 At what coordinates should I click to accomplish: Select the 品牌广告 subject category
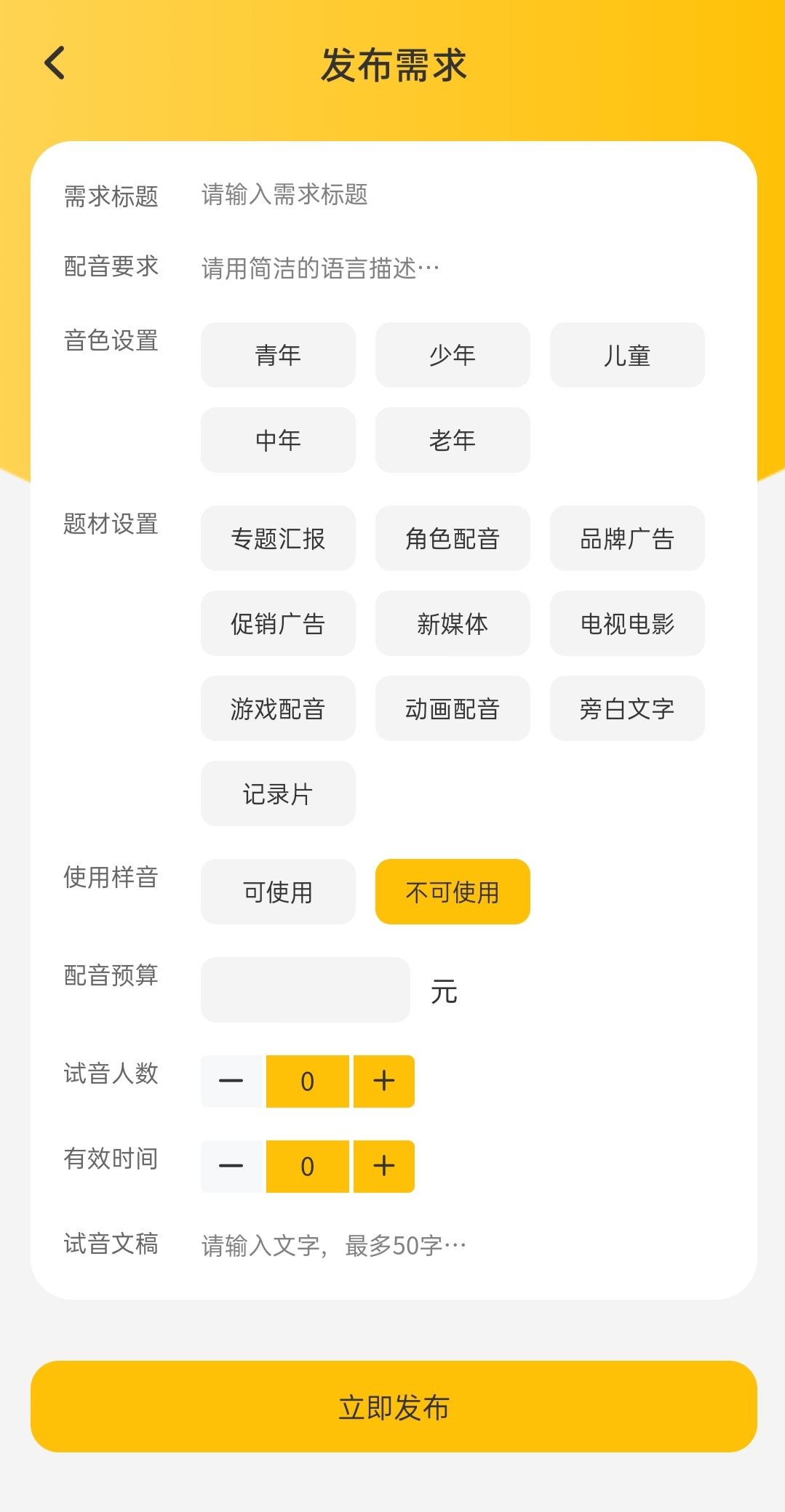pyautogui.click(x=627, y=538)
